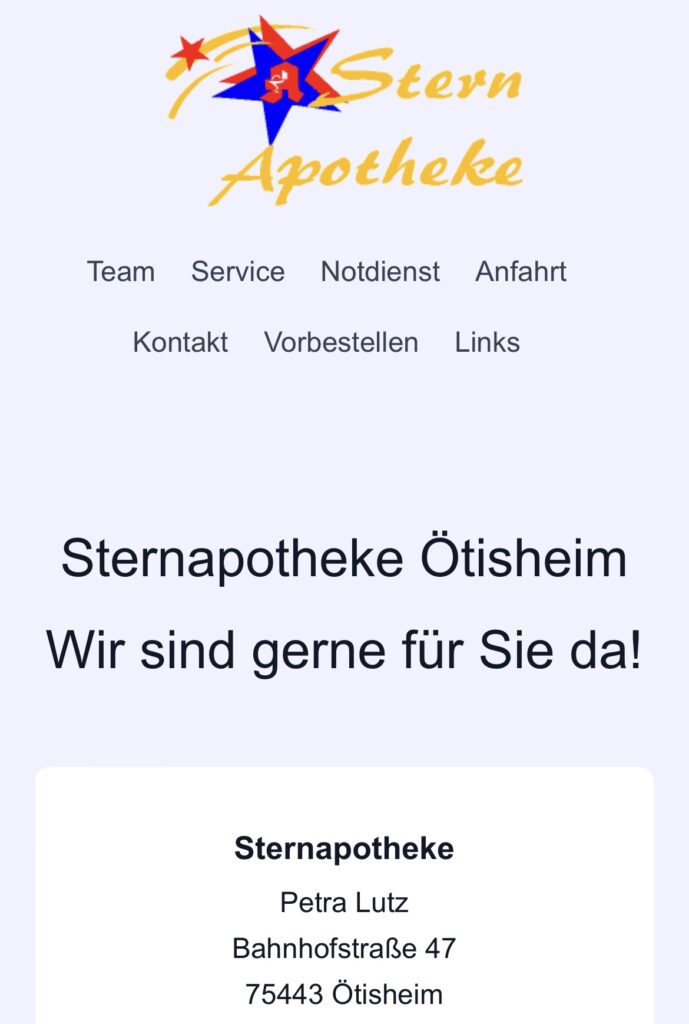This screenshot has width=689, height=1024.
Task: Go to the Service section
Action: coord(238,272)
